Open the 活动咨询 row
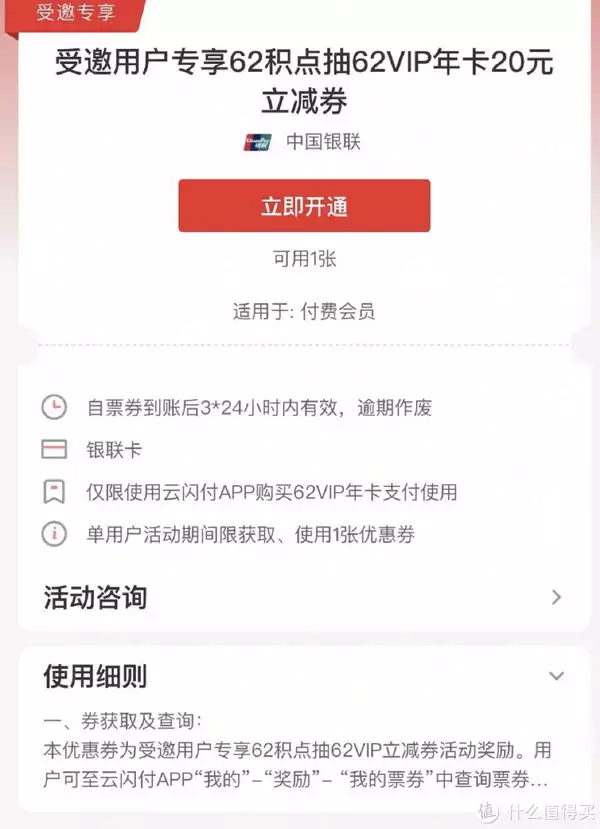The width and height of the screenshot is (600, 829). pyautogui.click(x=300, y=598)
